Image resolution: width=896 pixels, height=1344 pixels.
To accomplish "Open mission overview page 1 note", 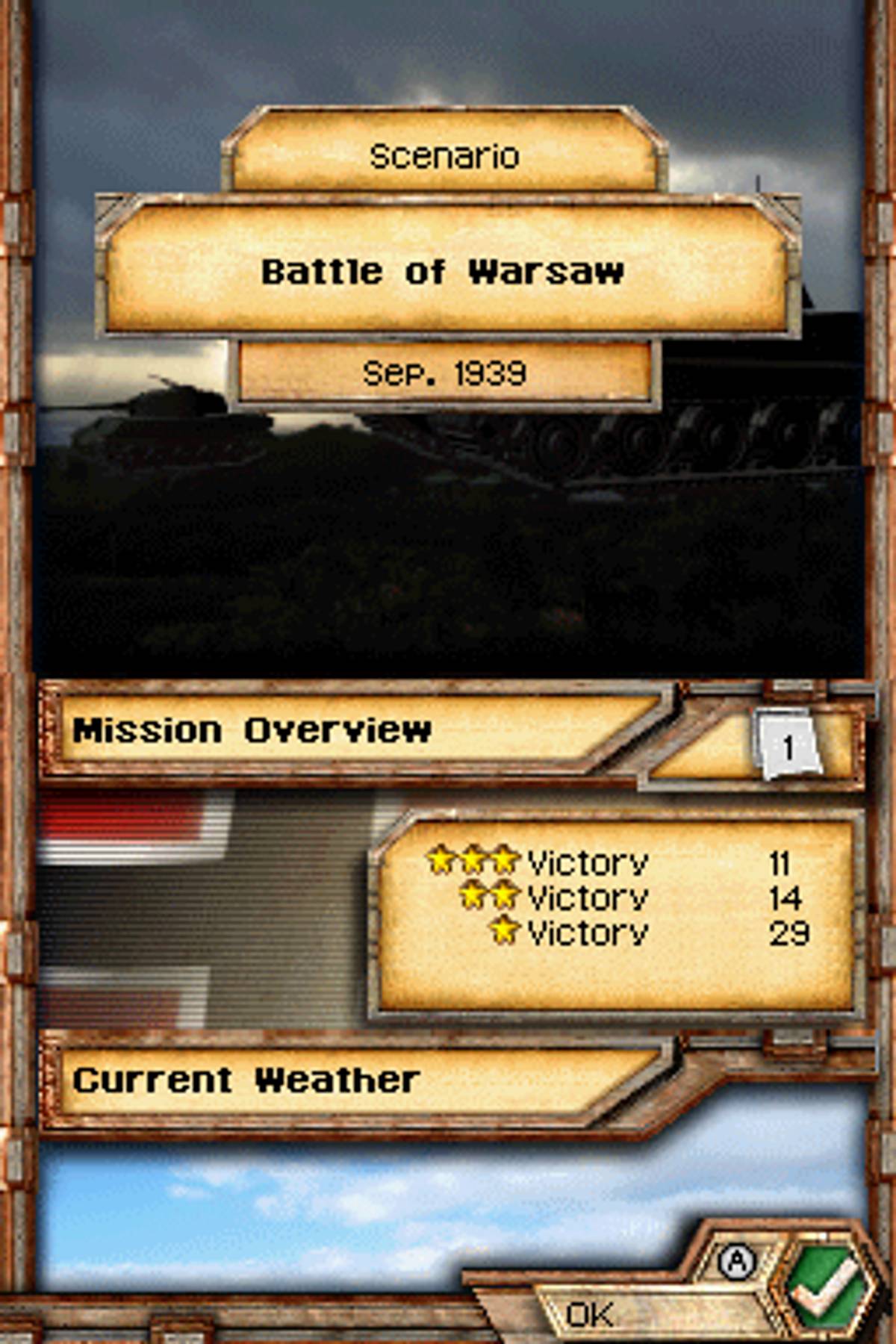I will pos(788,745).
